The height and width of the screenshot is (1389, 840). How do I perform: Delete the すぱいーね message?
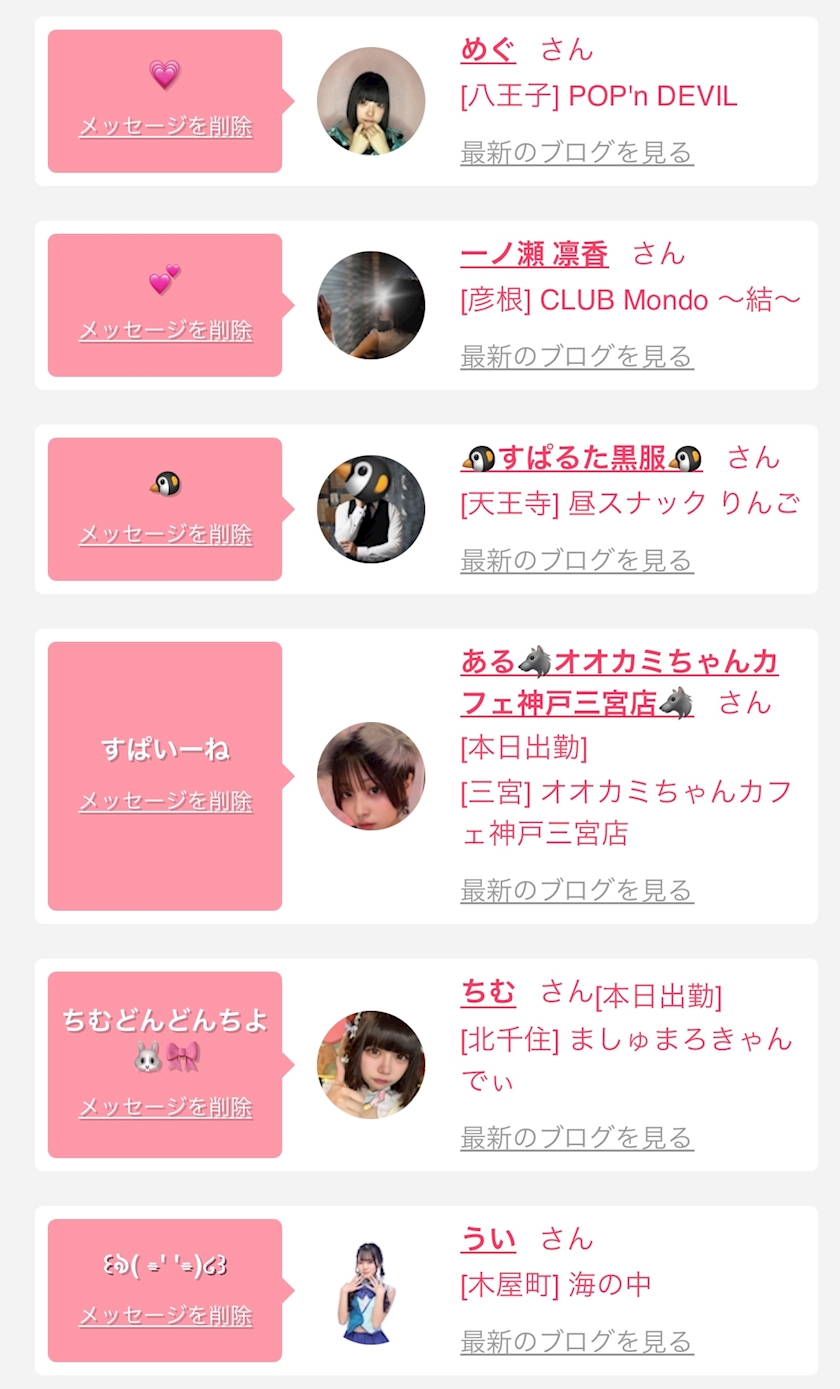[x=165, y=802]
